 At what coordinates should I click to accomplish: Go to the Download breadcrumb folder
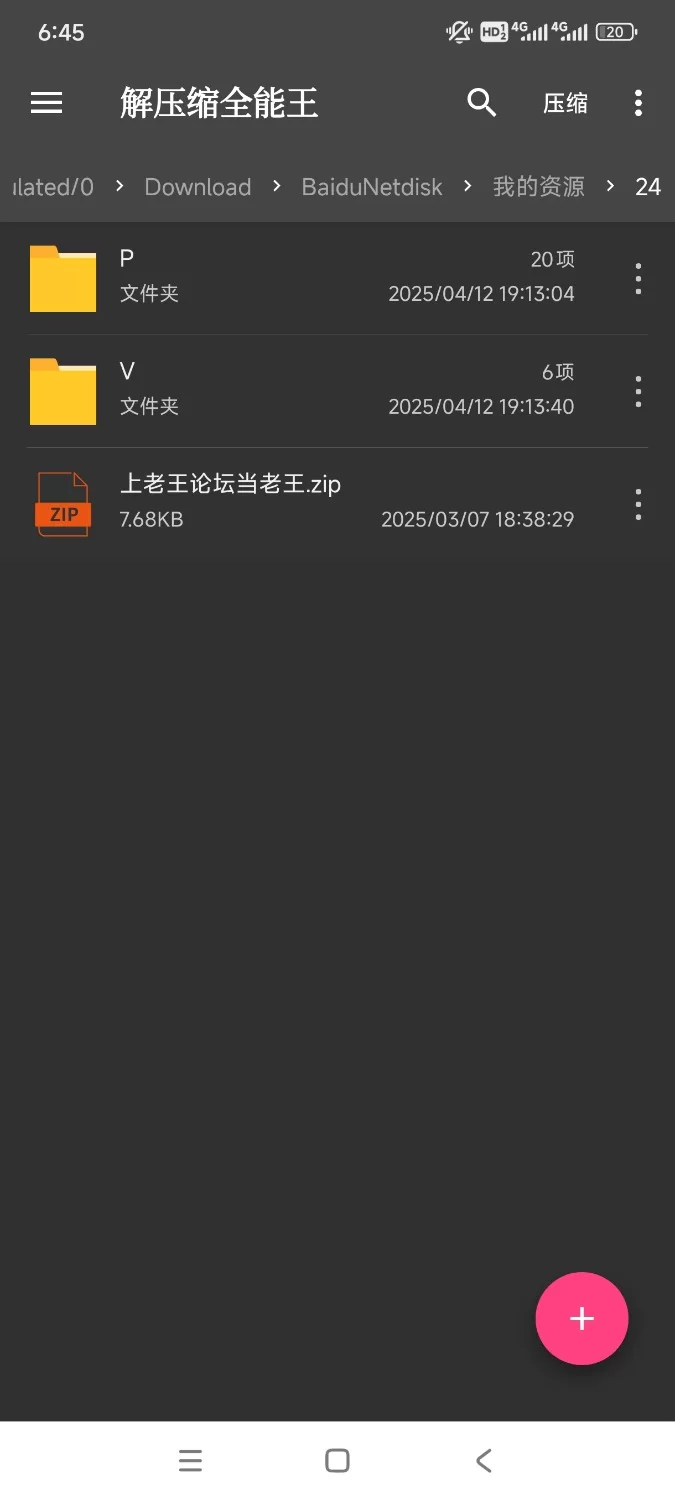(198, 187)
